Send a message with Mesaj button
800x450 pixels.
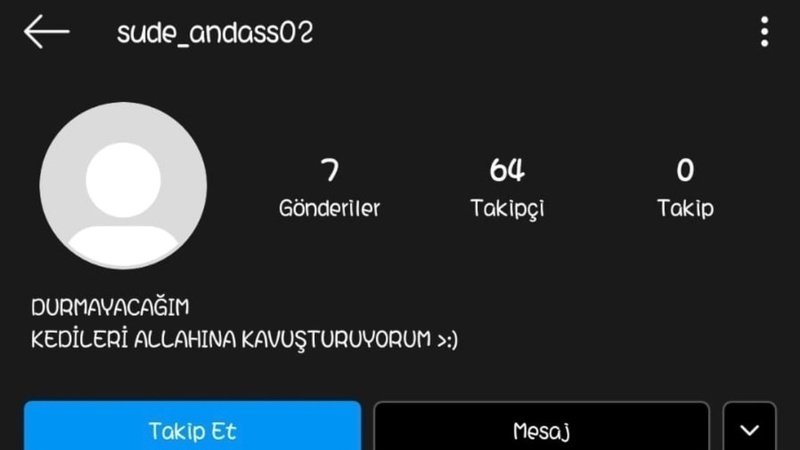[541, 430]
